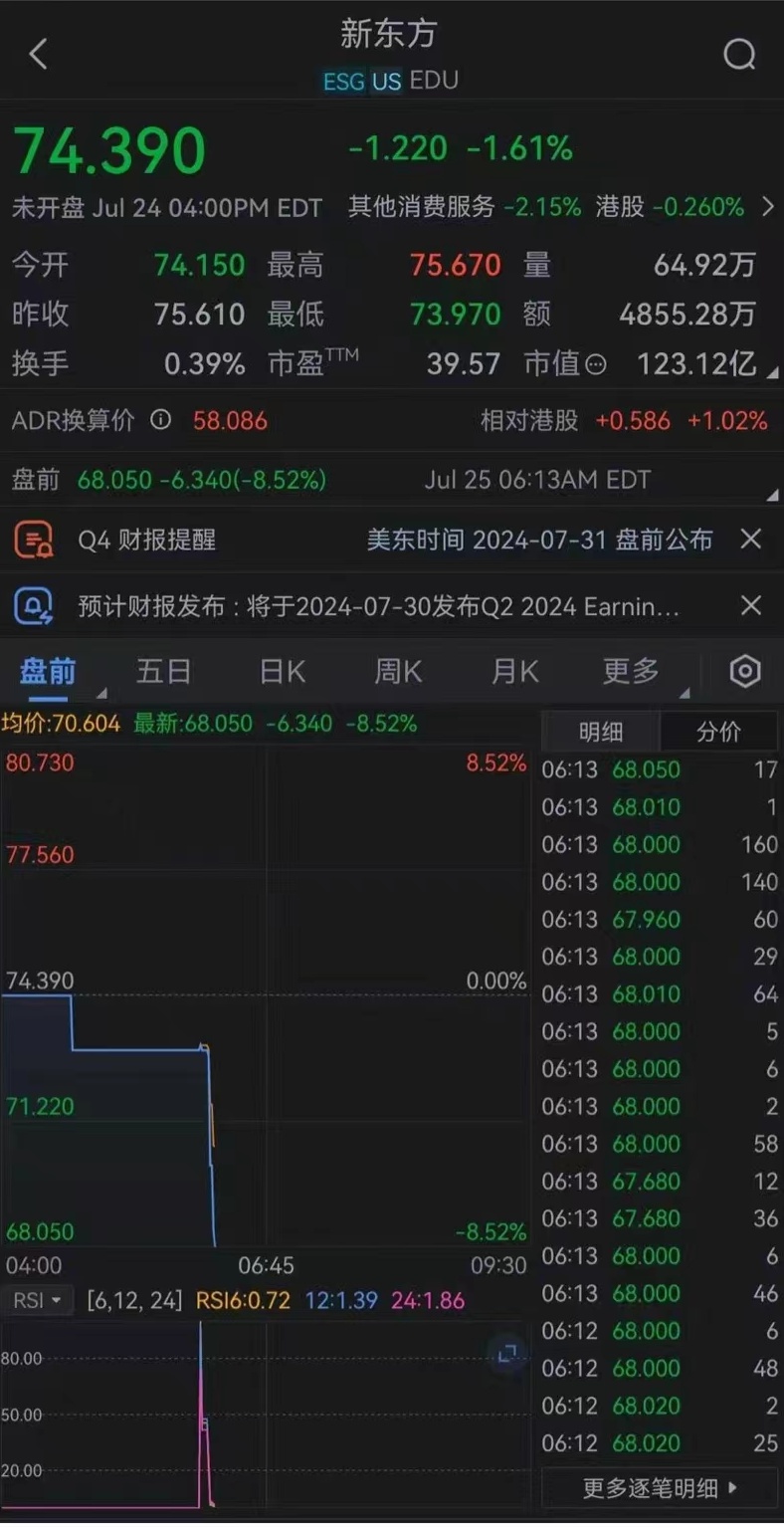Open the RSI indicator dropdown

(38, 1300)
